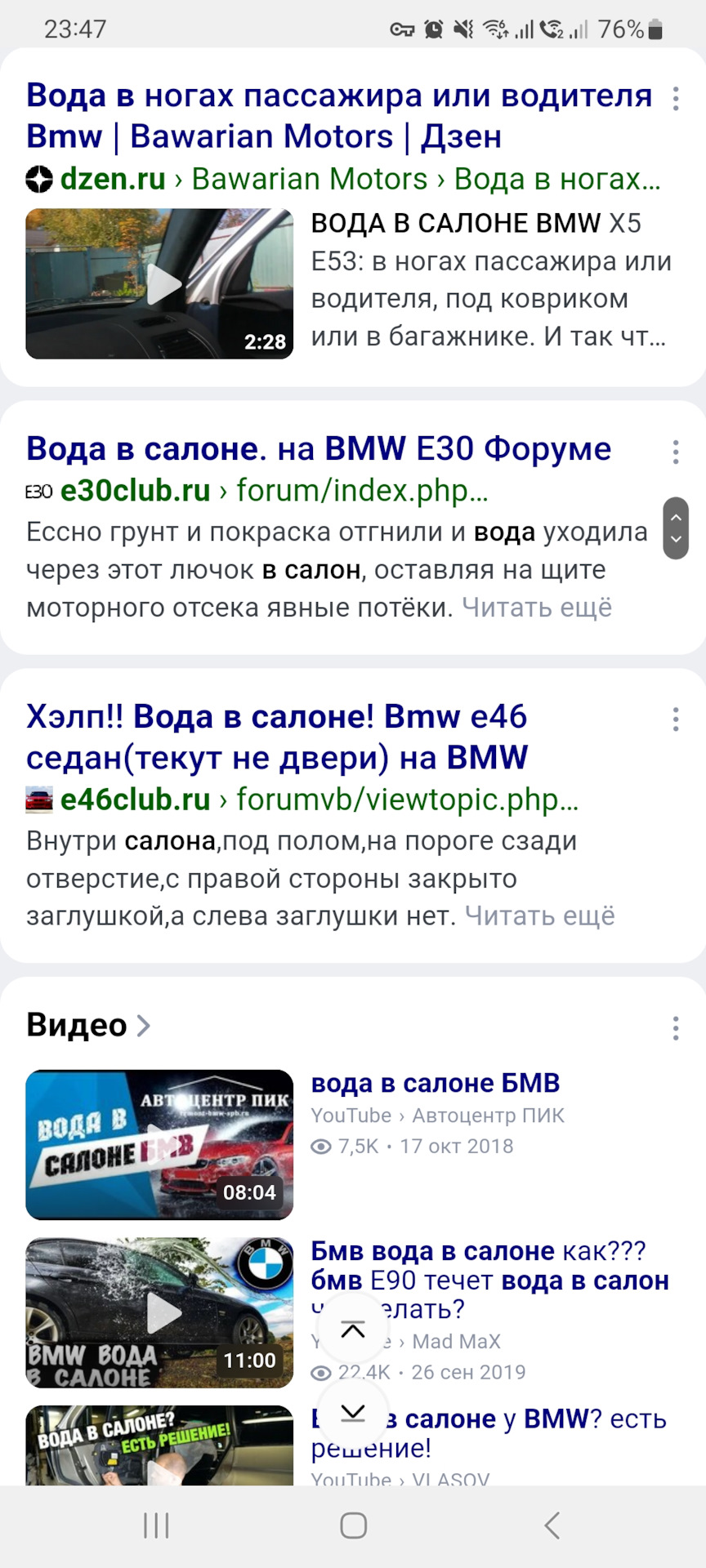Open the 'Хэлп!! Вода в салоне' e46 result
Viewport: 706px width, 1568px height.
pyautogui.click(x=277, y=737)
